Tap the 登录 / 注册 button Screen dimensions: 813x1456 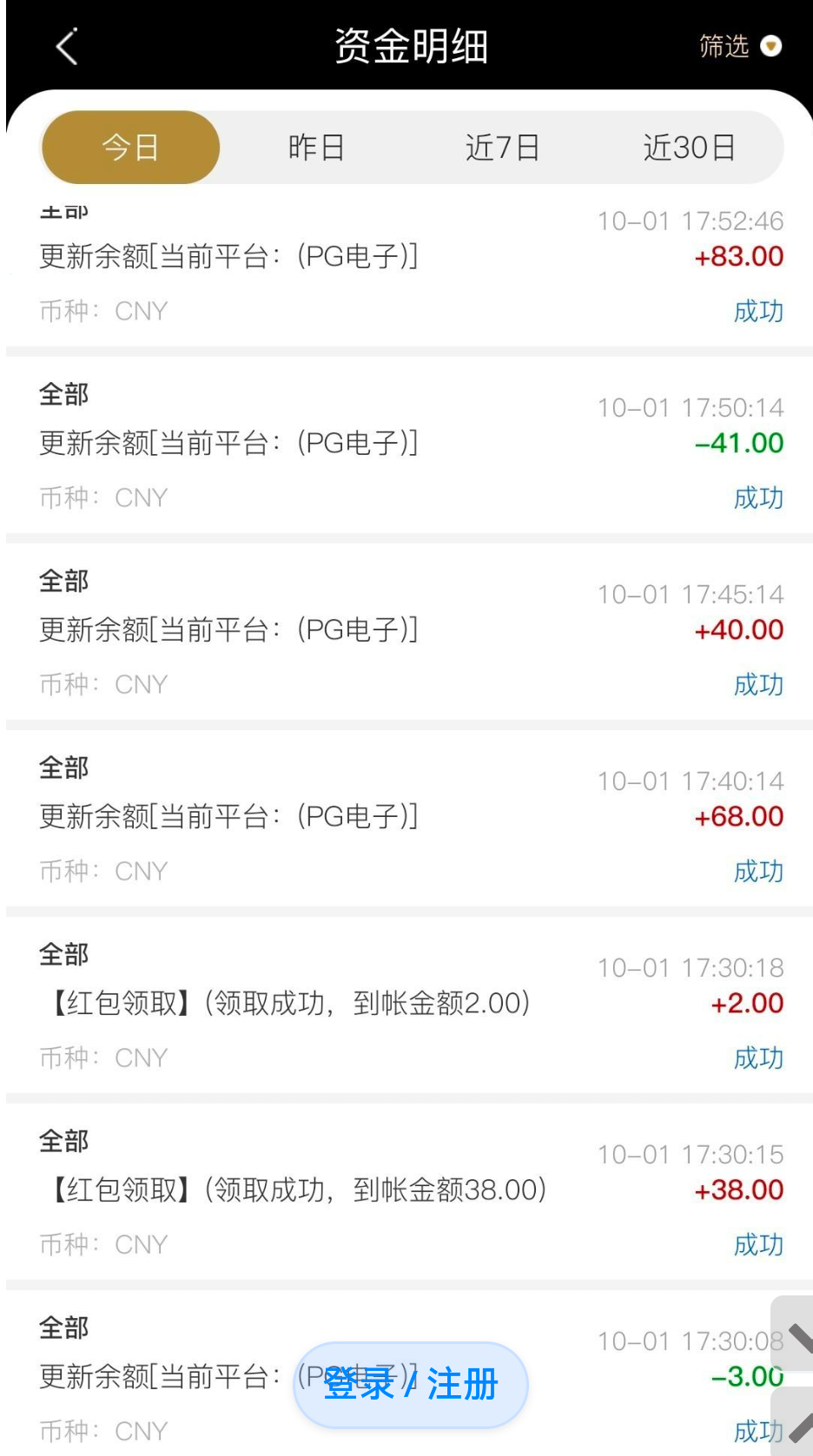(410, 1384)
